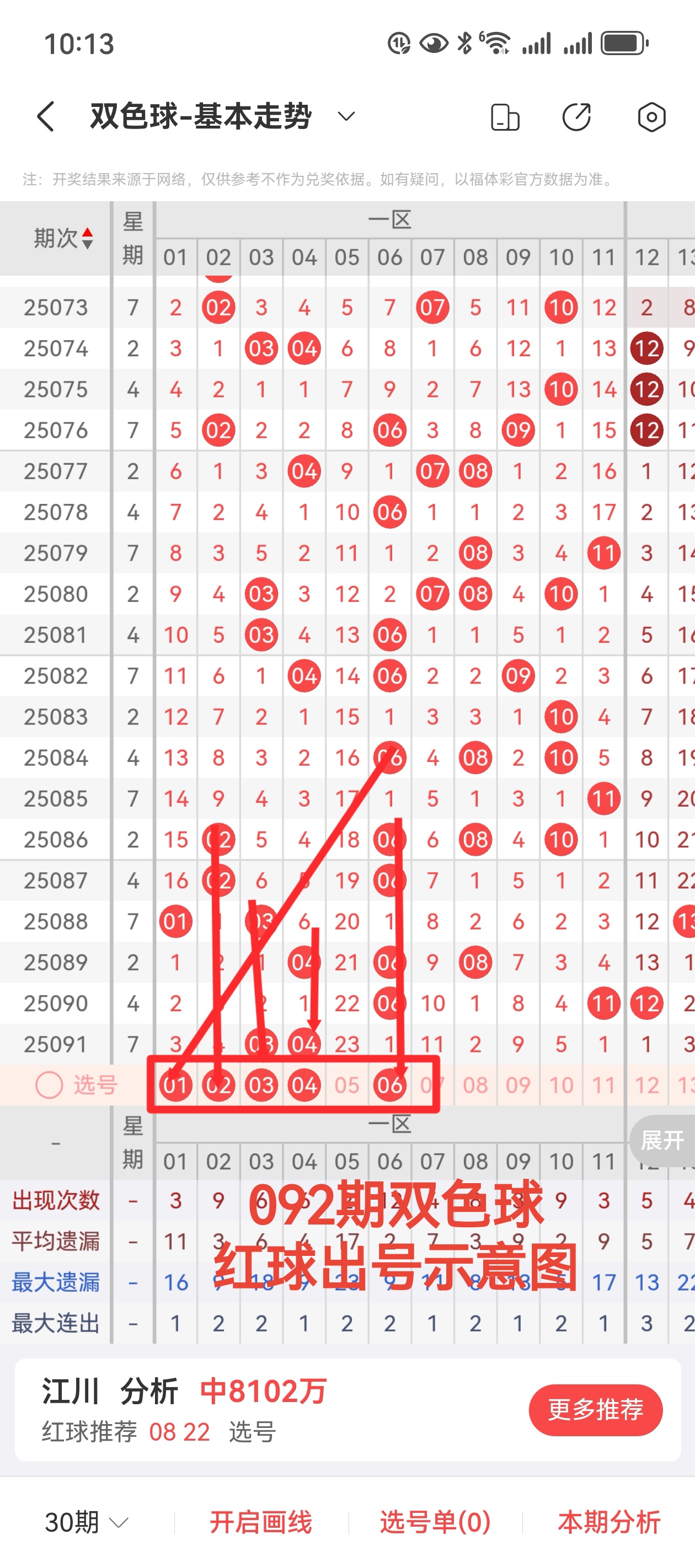Screen dimensions: 695x1568
Task: Change the 30期 period count
Action: [87, 1522]
